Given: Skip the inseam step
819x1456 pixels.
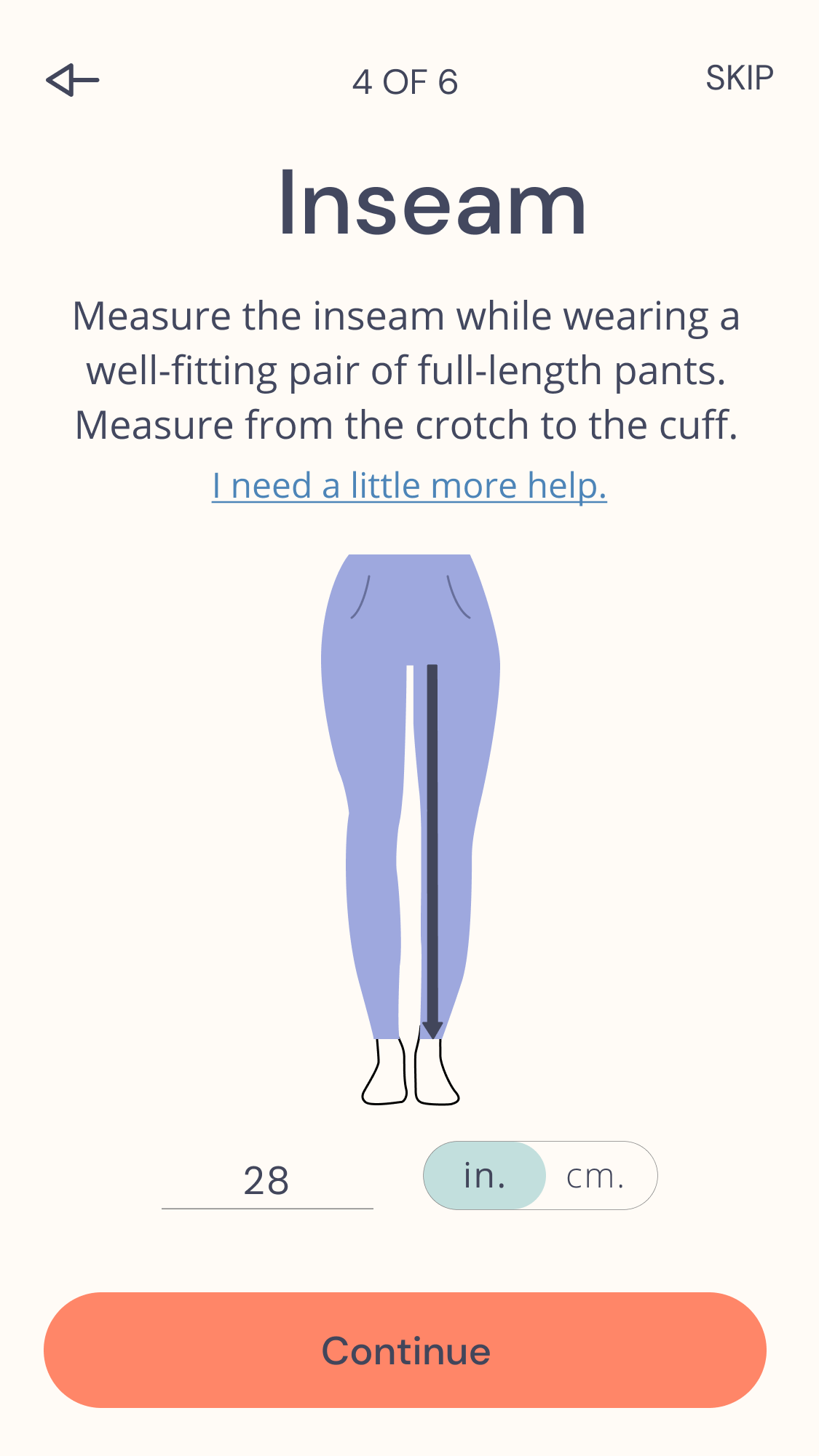Looking at the screenshot, I should point(739,78).
